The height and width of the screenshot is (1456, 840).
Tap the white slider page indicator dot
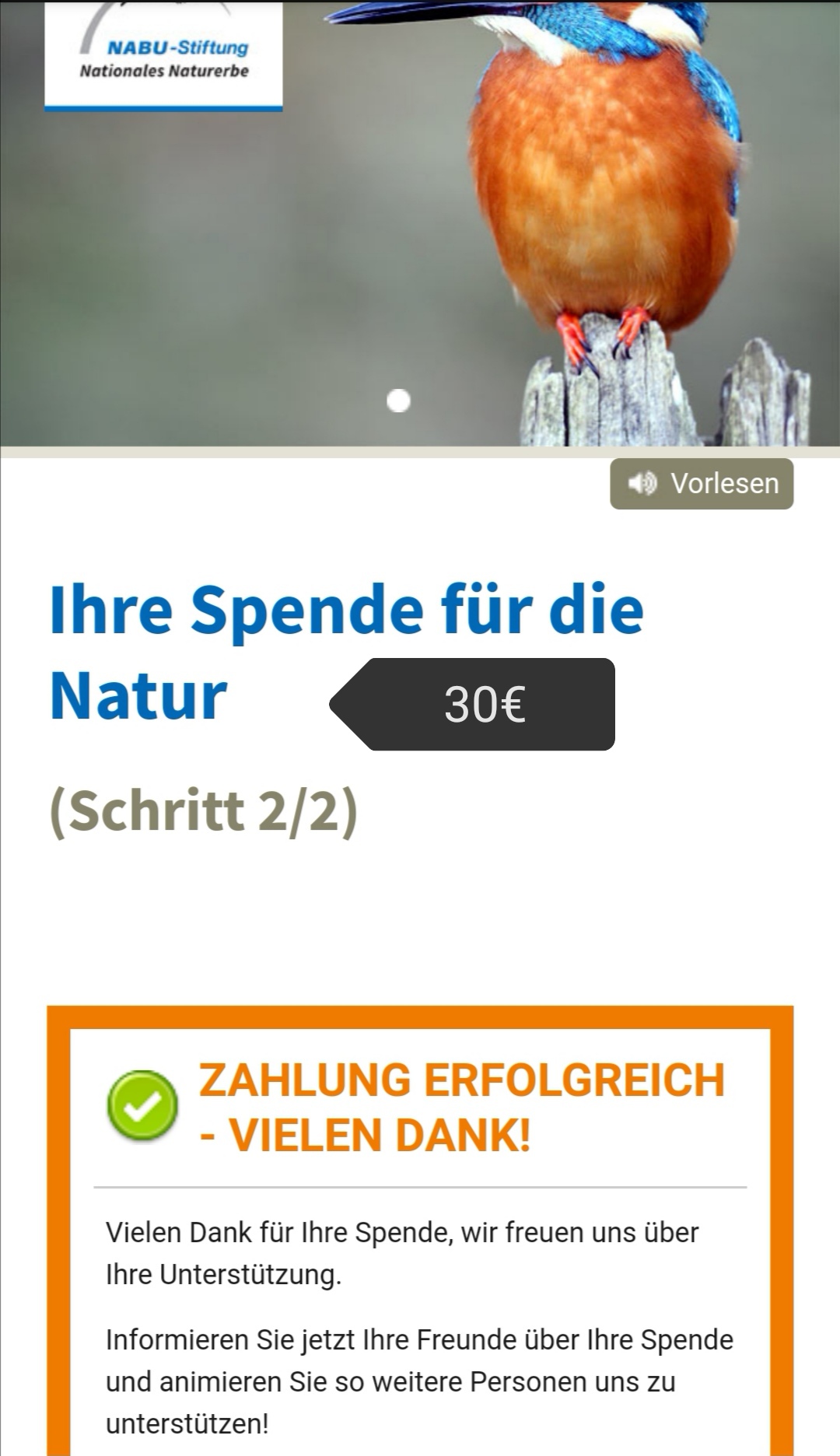click(x=398, y=401)
